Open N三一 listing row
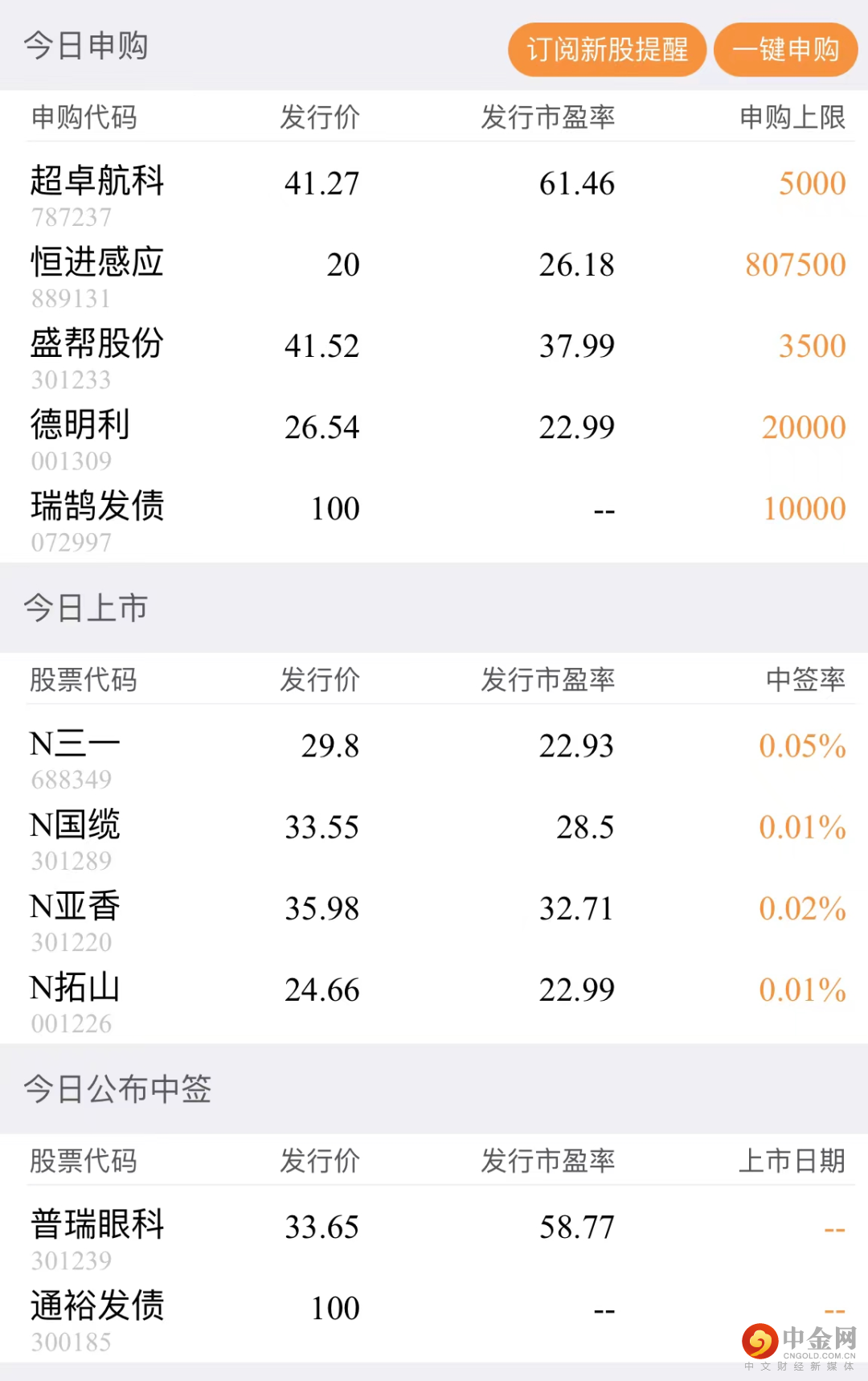Screen dimensions: 868x1381 pyautogui.click(x=434, y=756)
